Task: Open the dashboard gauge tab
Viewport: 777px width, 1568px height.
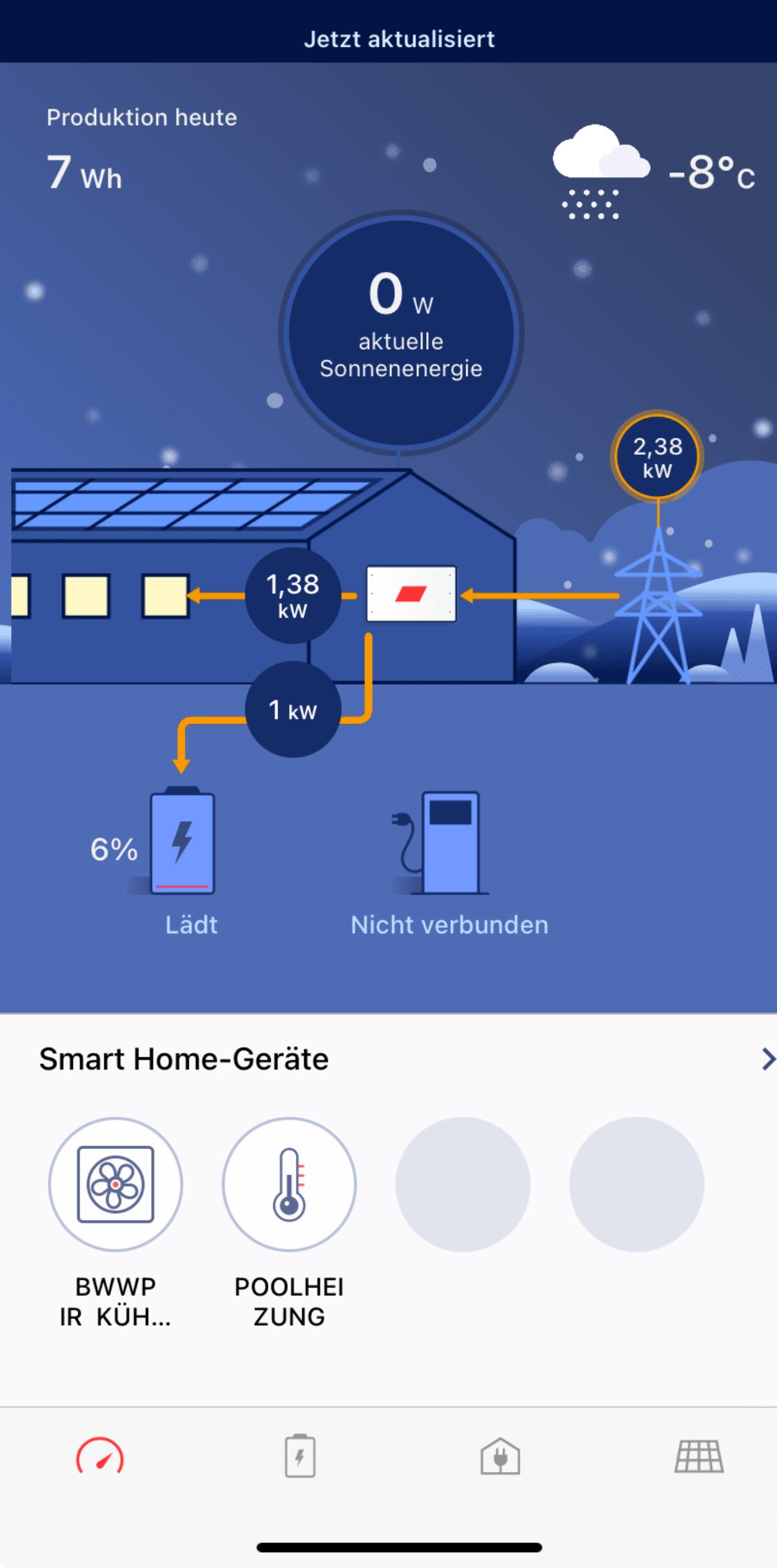Action: tap(100, 1456)
